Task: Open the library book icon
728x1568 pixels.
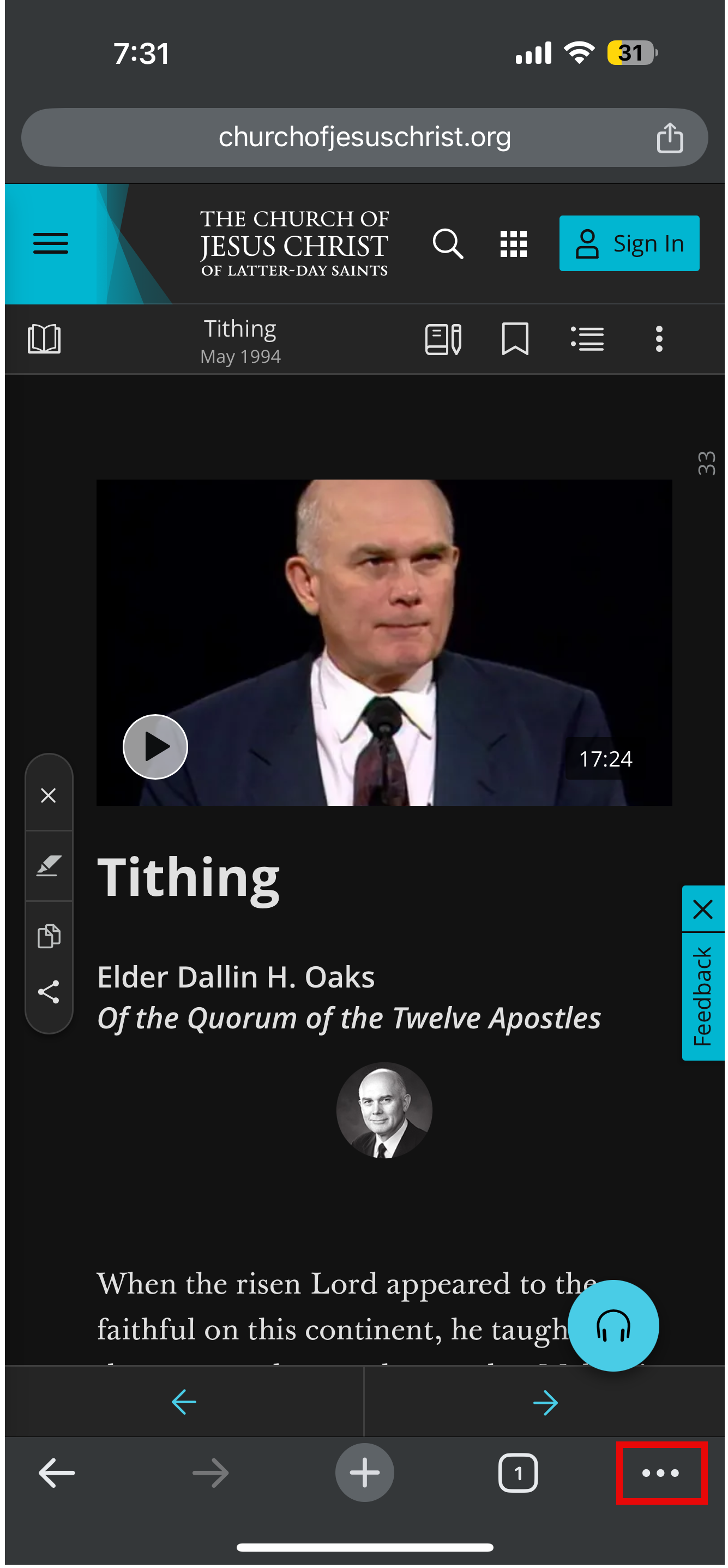Action: [x=44, y=339]
